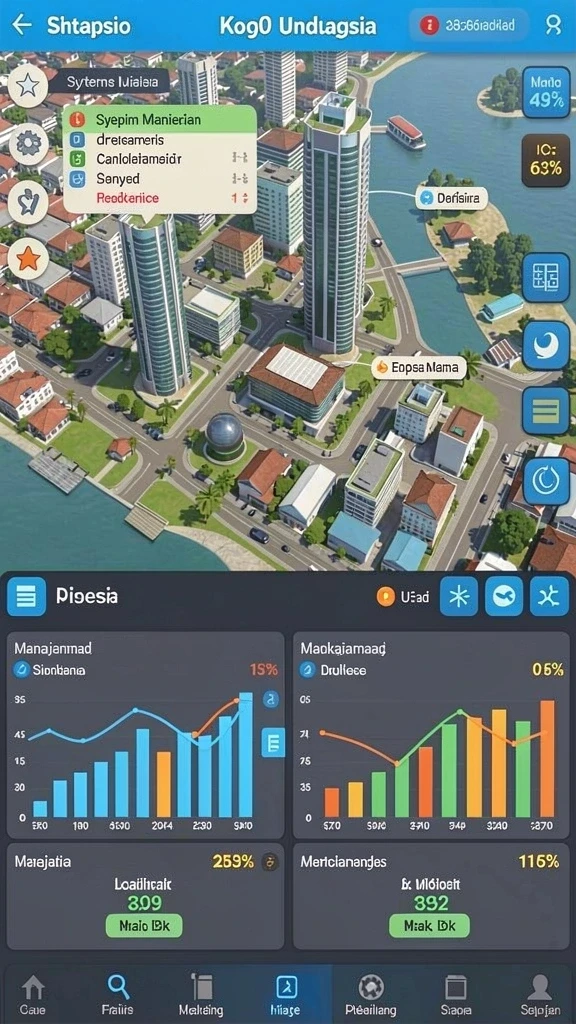Tap the blue star button on the map
The height and width of the screenshot is (1024, 576).
pos(29,86)
